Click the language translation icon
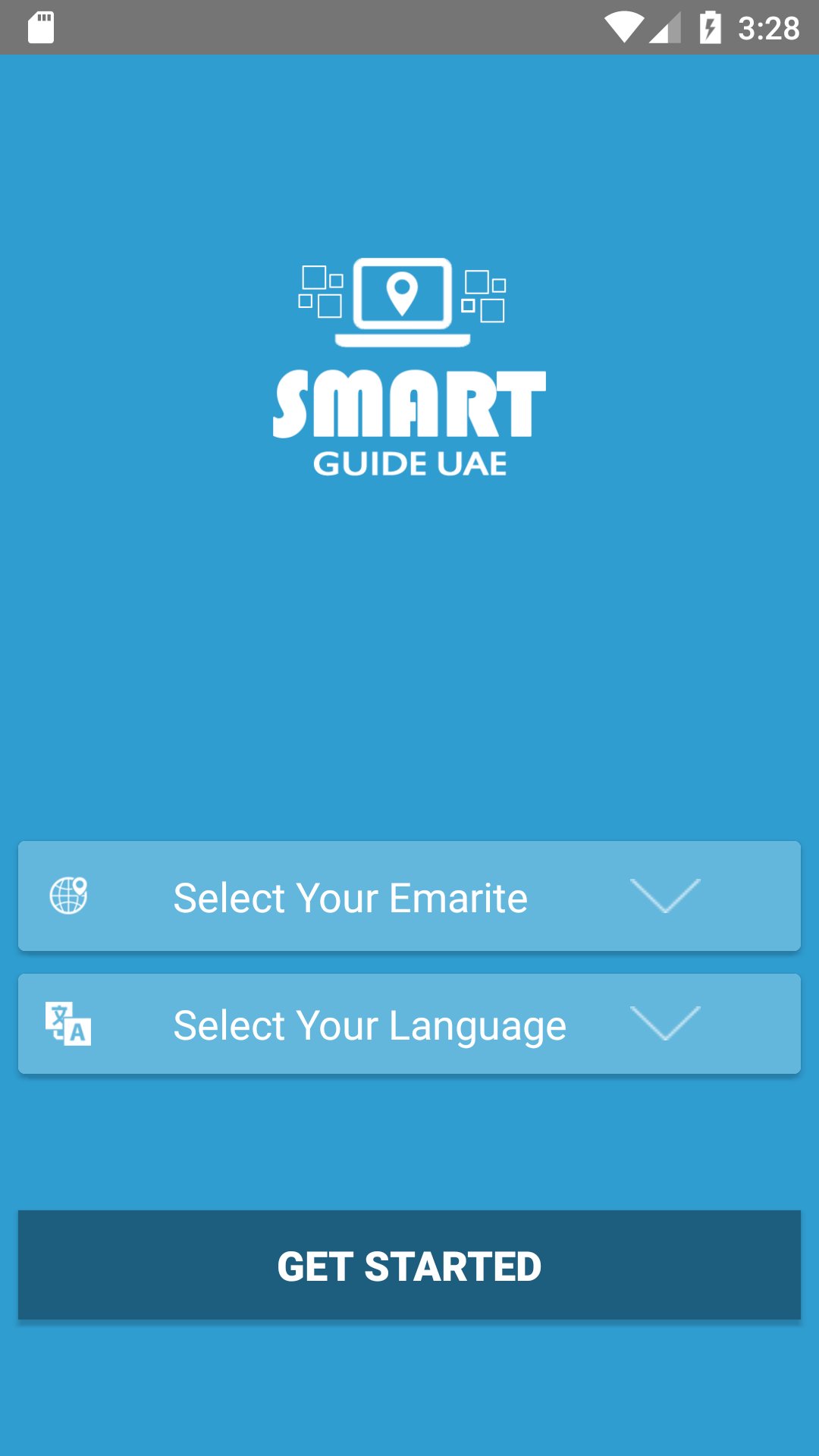This screenshot has width=819, height=1456. (68, 1023)
